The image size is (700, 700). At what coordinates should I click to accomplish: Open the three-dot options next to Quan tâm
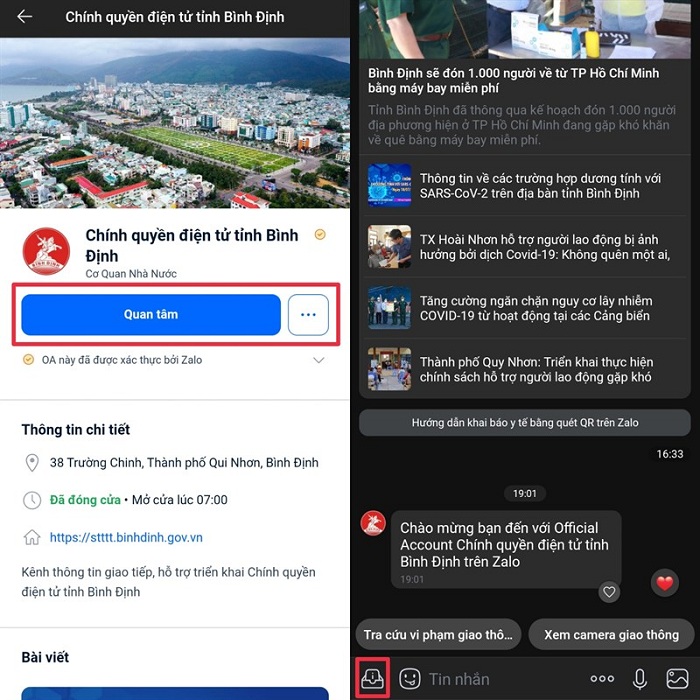click(x=308, y=314)
